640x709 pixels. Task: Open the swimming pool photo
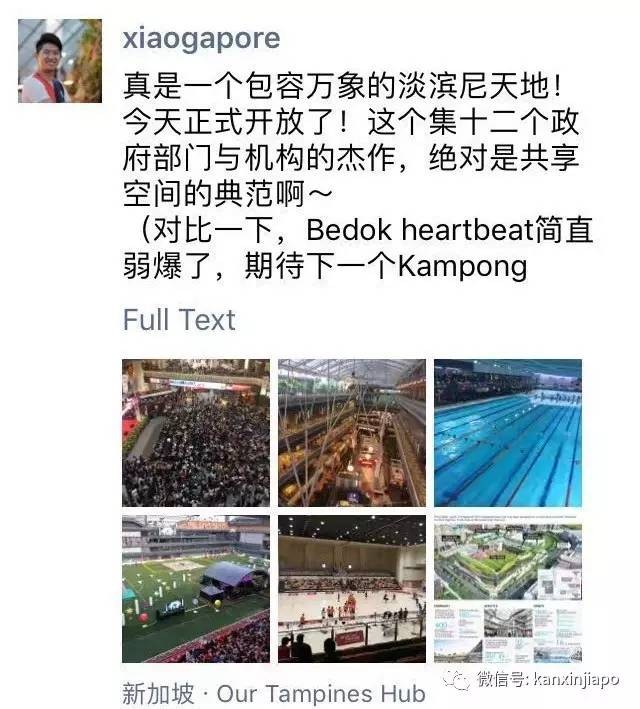pos(507,433)
